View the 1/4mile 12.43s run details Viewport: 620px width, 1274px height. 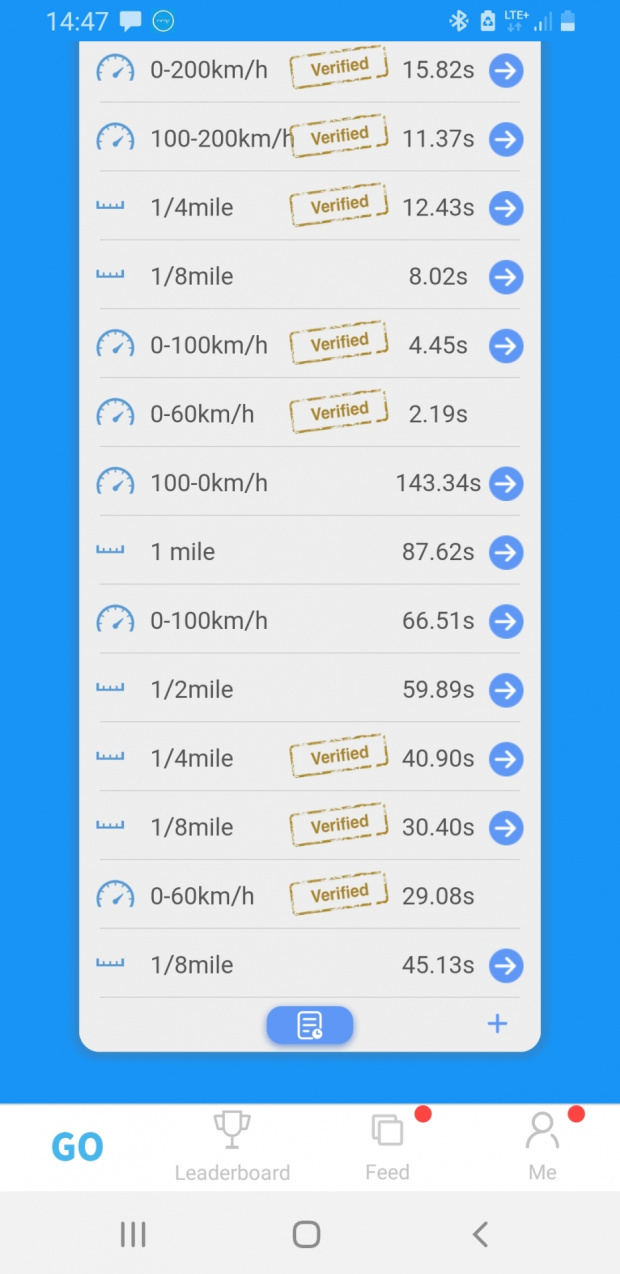pos(506,208)
